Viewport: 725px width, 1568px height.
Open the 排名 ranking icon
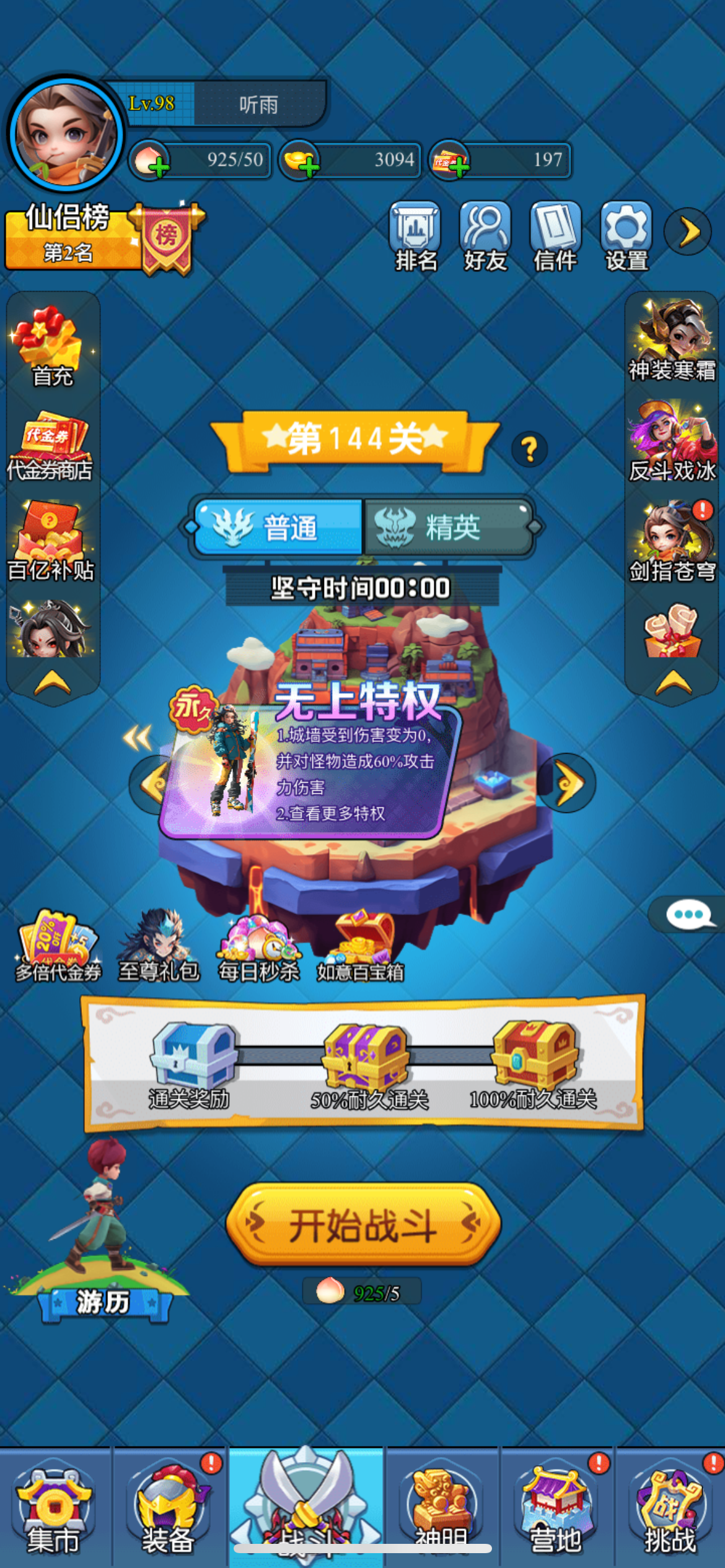pyautogui.click(x=415, y=237)
